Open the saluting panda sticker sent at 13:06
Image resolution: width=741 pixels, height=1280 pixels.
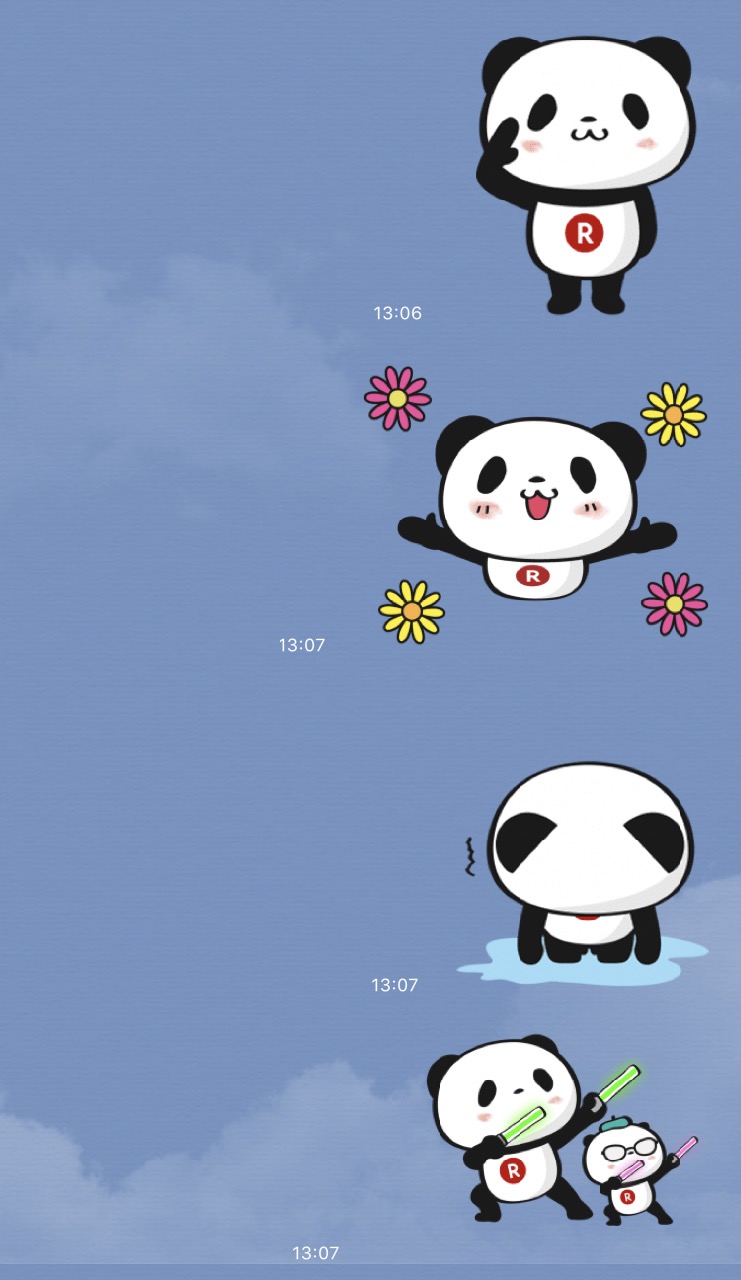coord(585,175)
